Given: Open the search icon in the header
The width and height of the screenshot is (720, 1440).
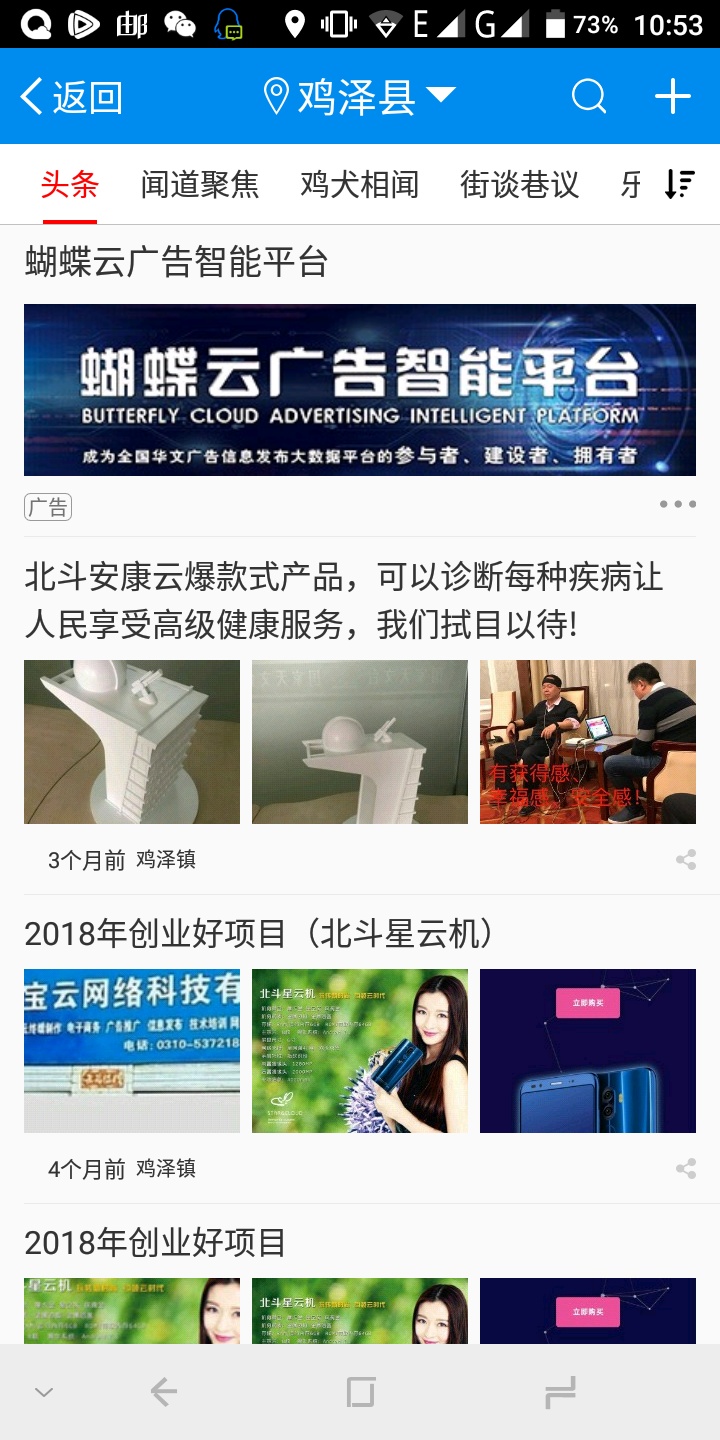Looking at the screenshot, I should point(589,97).
